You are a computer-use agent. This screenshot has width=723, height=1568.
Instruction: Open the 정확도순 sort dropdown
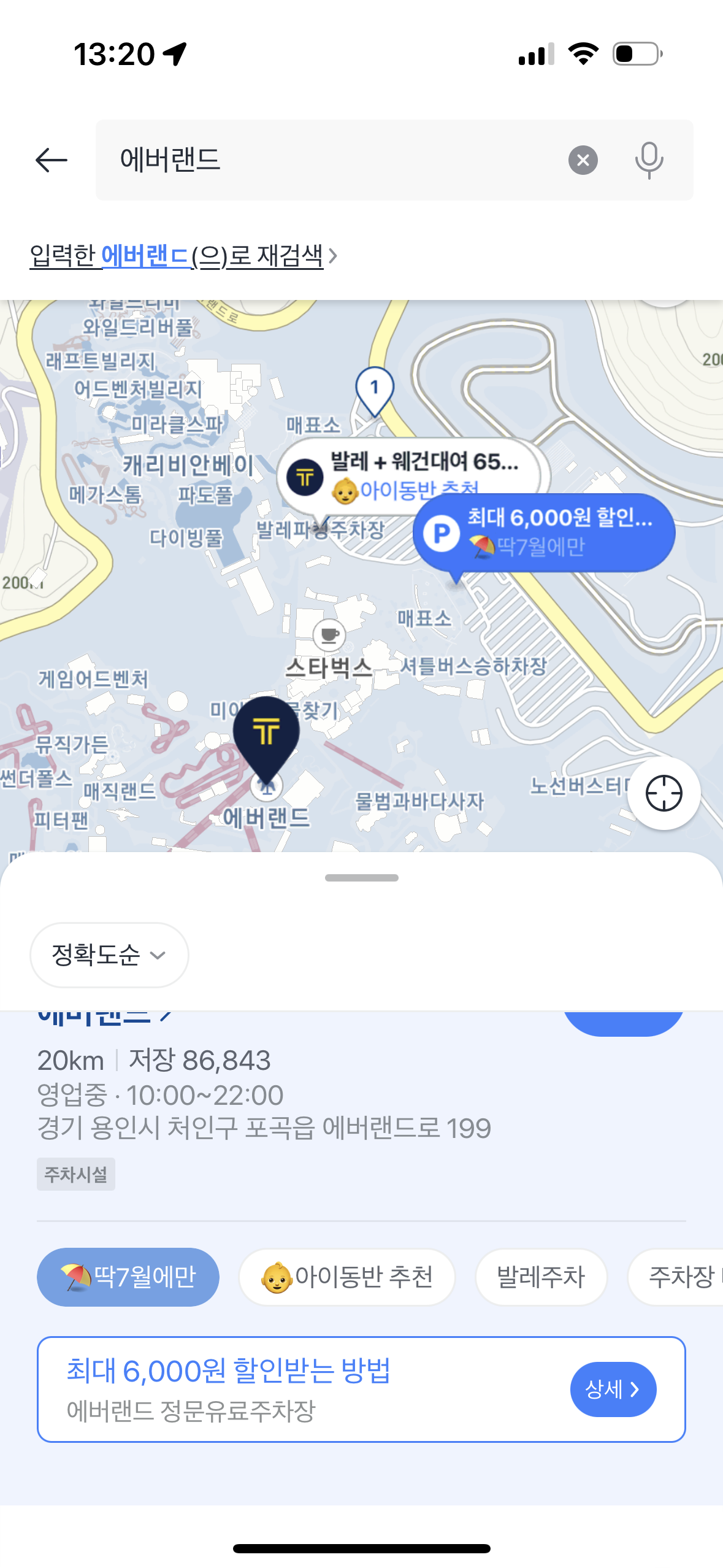tap(109, 955)
